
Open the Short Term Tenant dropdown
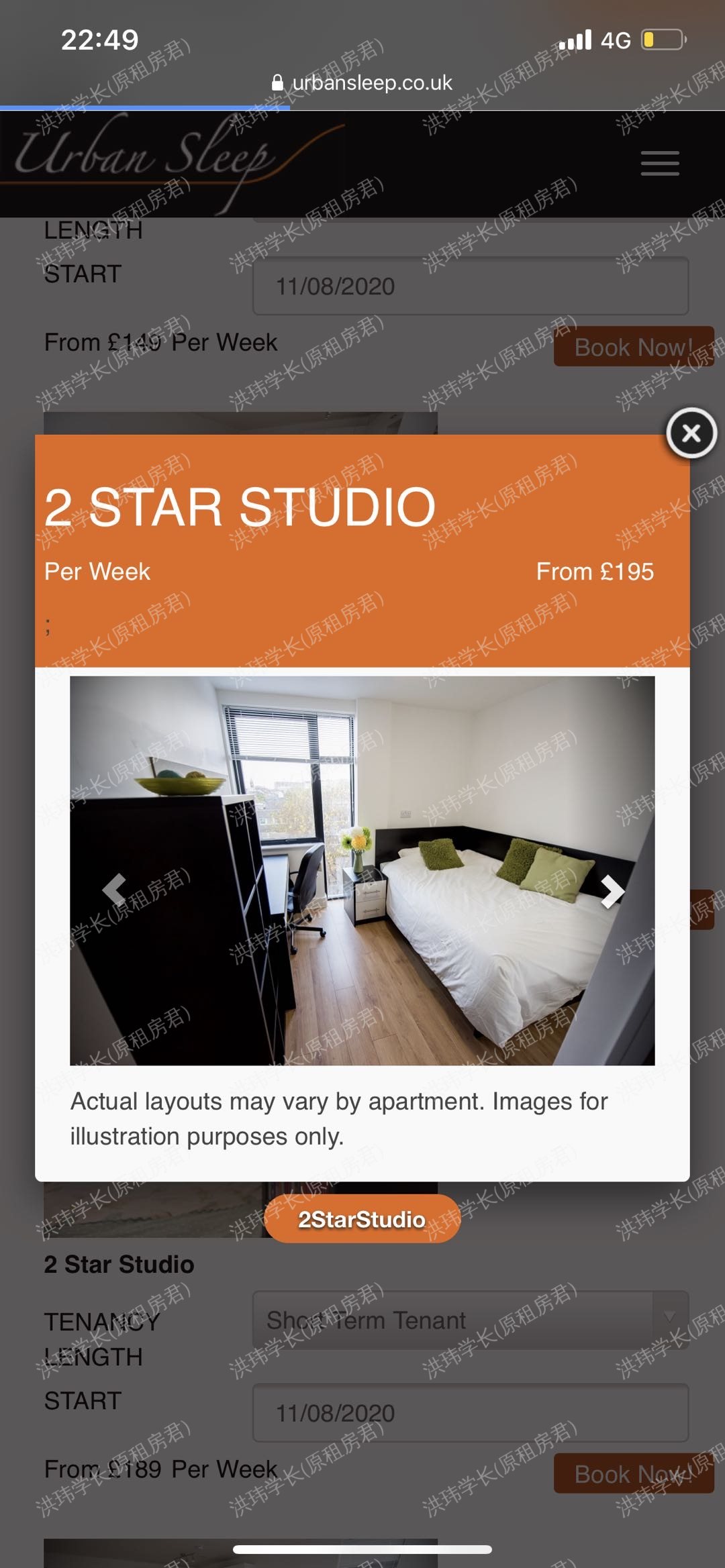pos(470,1320)
